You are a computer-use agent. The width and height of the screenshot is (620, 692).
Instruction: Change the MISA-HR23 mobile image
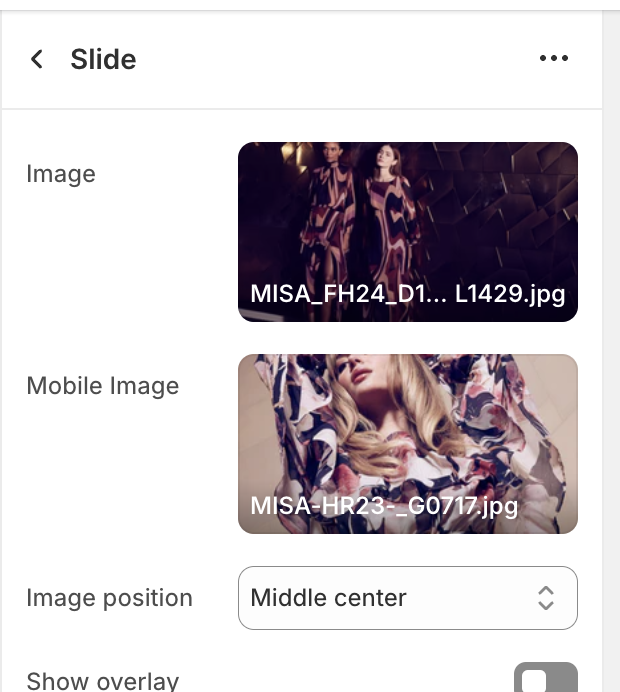[x=407, y=443]
